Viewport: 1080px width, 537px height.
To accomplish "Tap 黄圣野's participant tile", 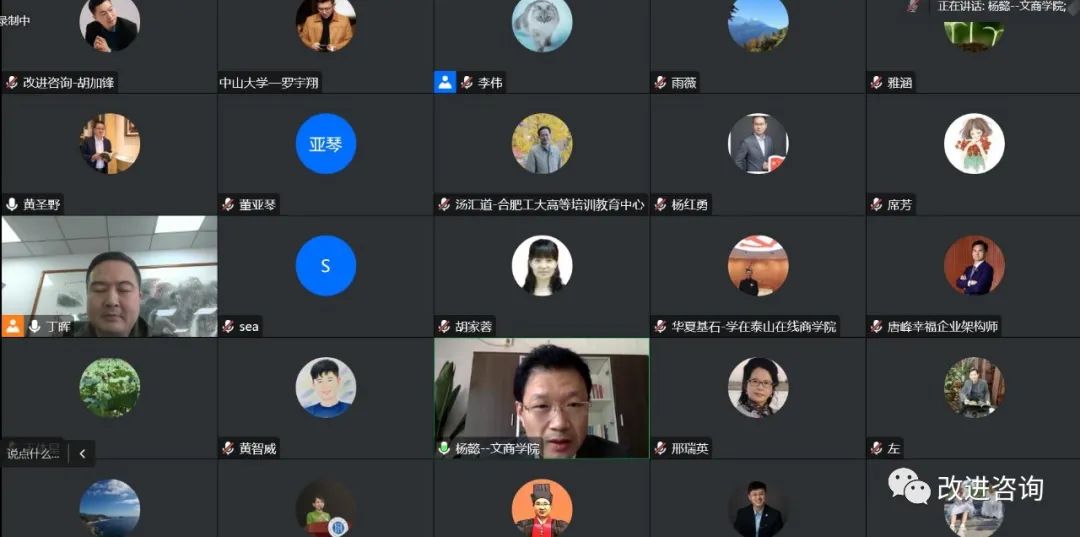I will (109, 155).
